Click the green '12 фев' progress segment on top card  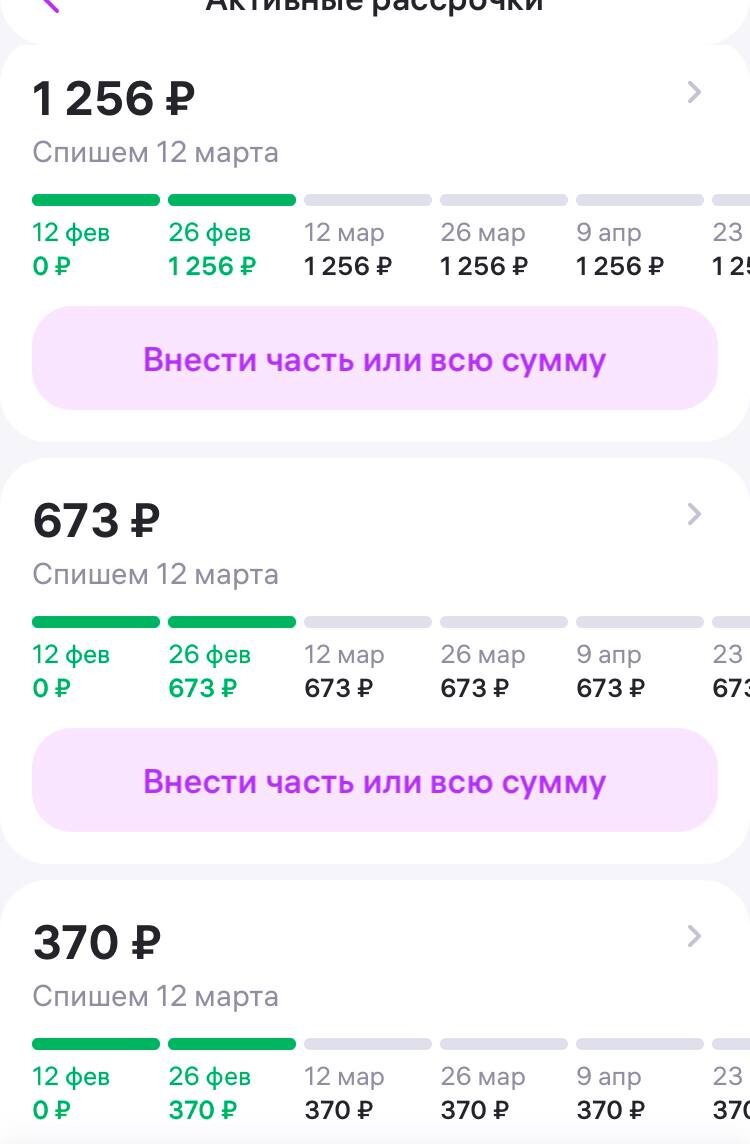(x=96, y=200)
